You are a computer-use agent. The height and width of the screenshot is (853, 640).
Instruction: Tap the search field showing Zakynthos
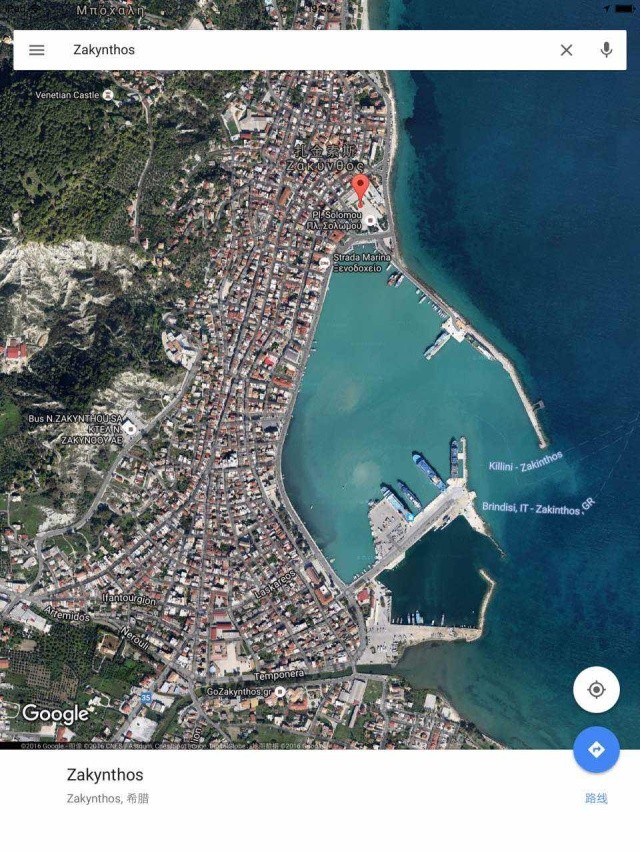click(x=300, y=50)
